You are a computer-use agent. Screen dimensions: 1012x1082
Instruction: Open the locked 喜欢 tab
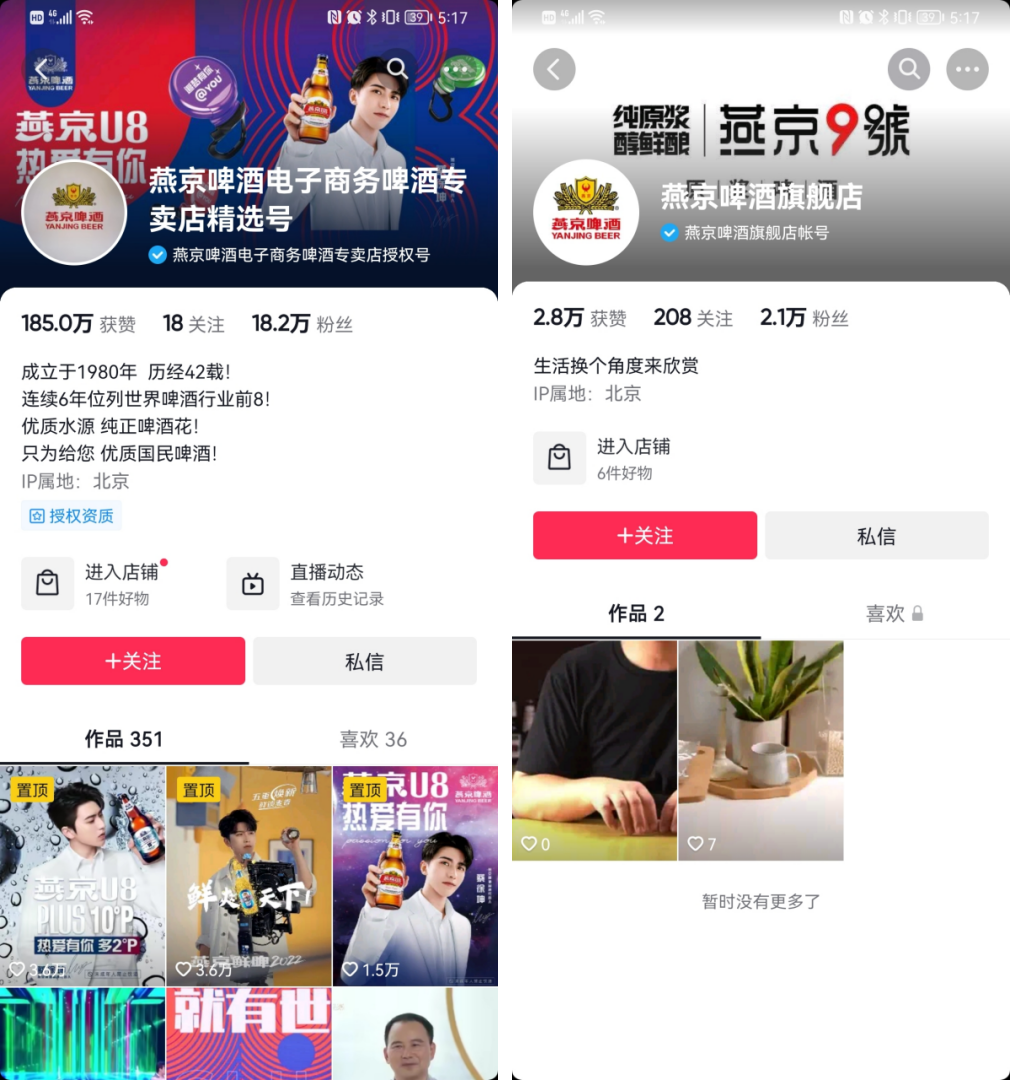point(893,613)
